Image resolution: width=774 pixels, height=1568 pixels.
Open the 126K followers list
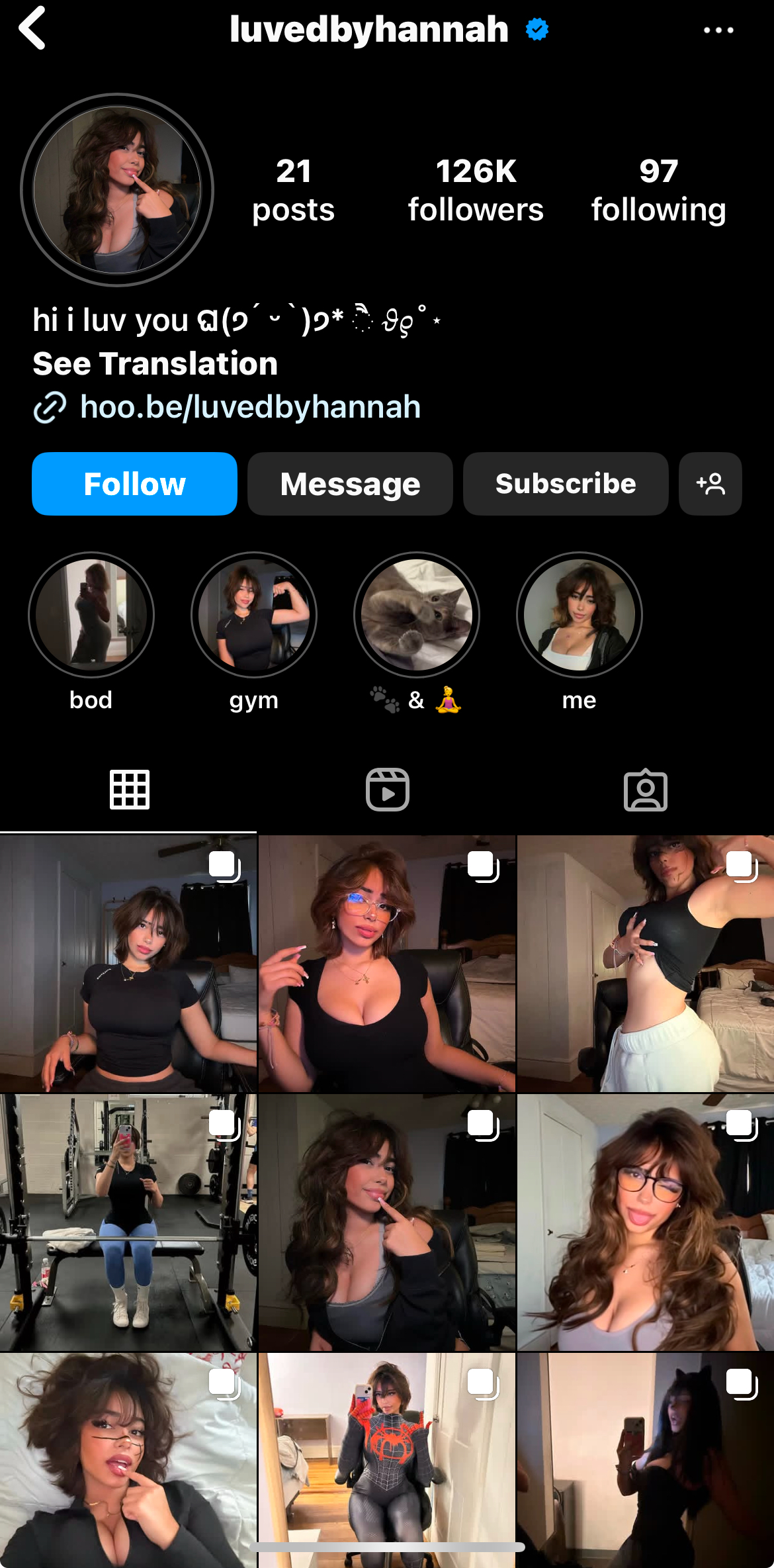pos(475,190)
